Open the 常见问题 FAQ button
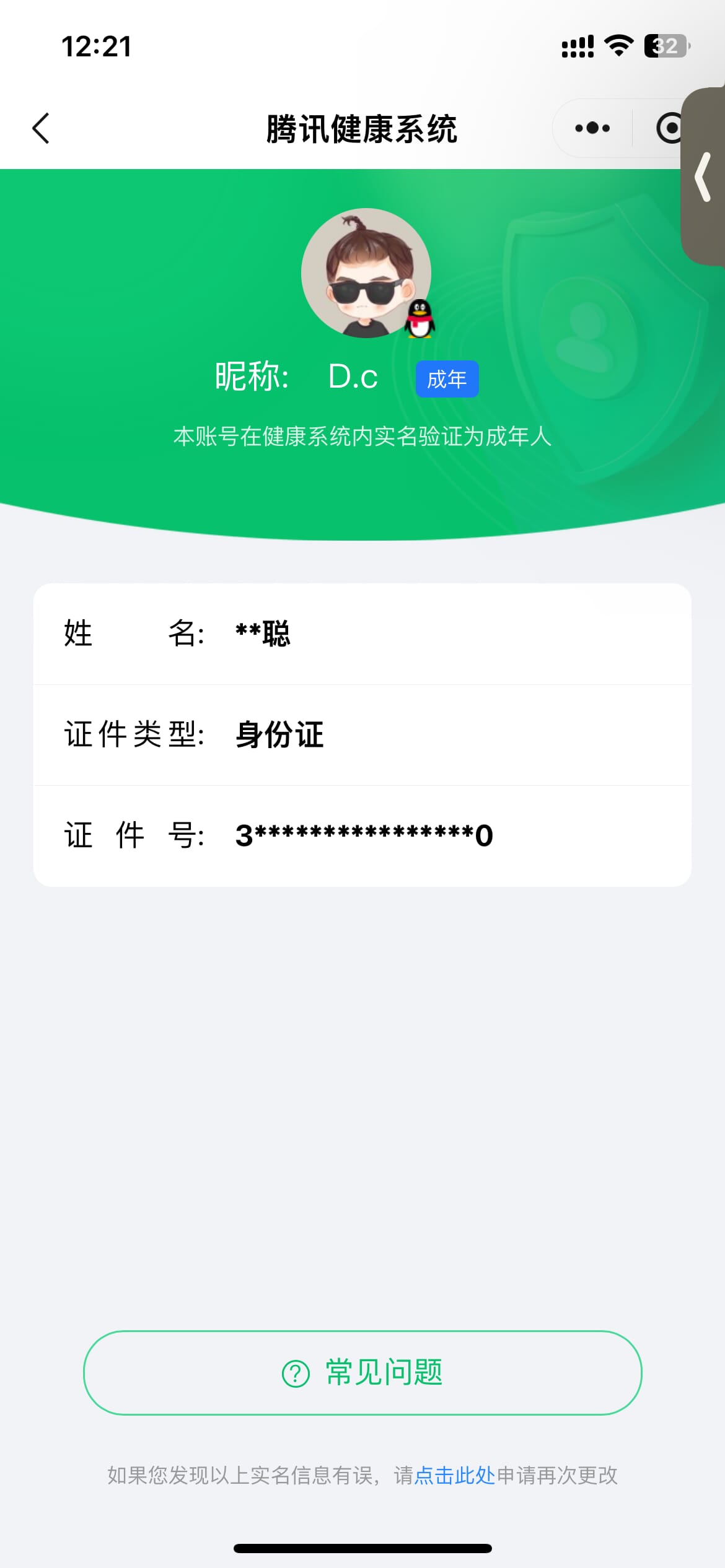This screenshot has width=725, height=1568. [362, 1372]
